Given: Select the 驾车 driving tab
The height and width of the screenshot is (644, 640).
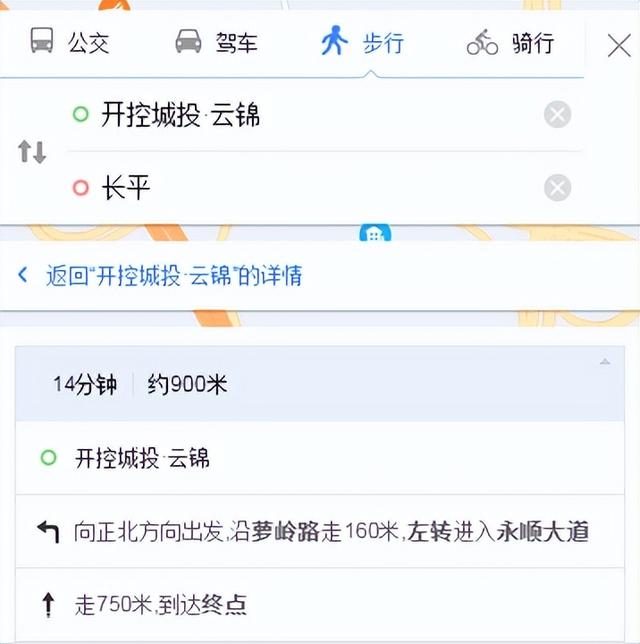Looking at the screenshot, I should [x=215, y=43].
